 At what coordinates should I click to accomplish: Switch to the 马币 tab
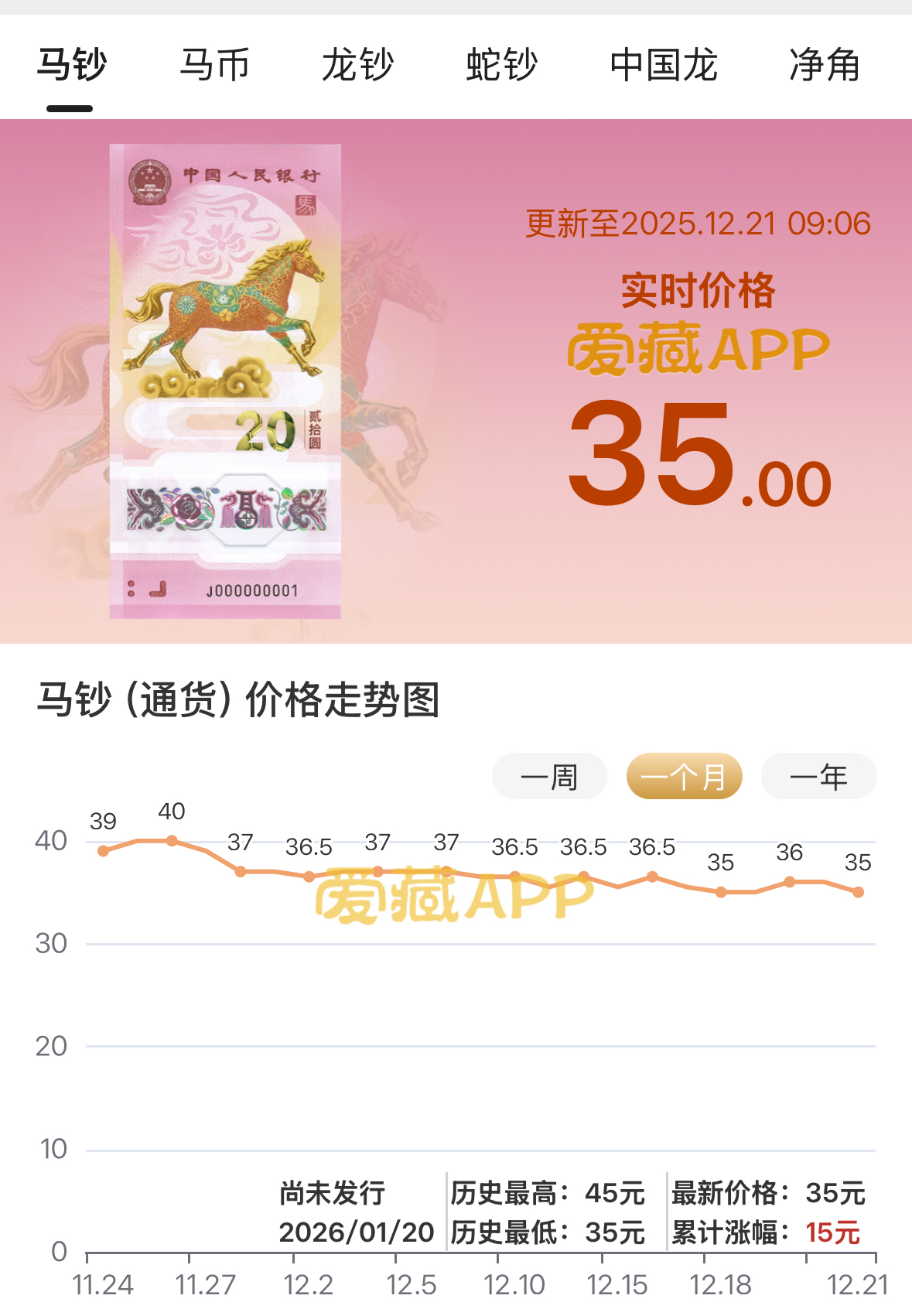click(x=214, y=64)
